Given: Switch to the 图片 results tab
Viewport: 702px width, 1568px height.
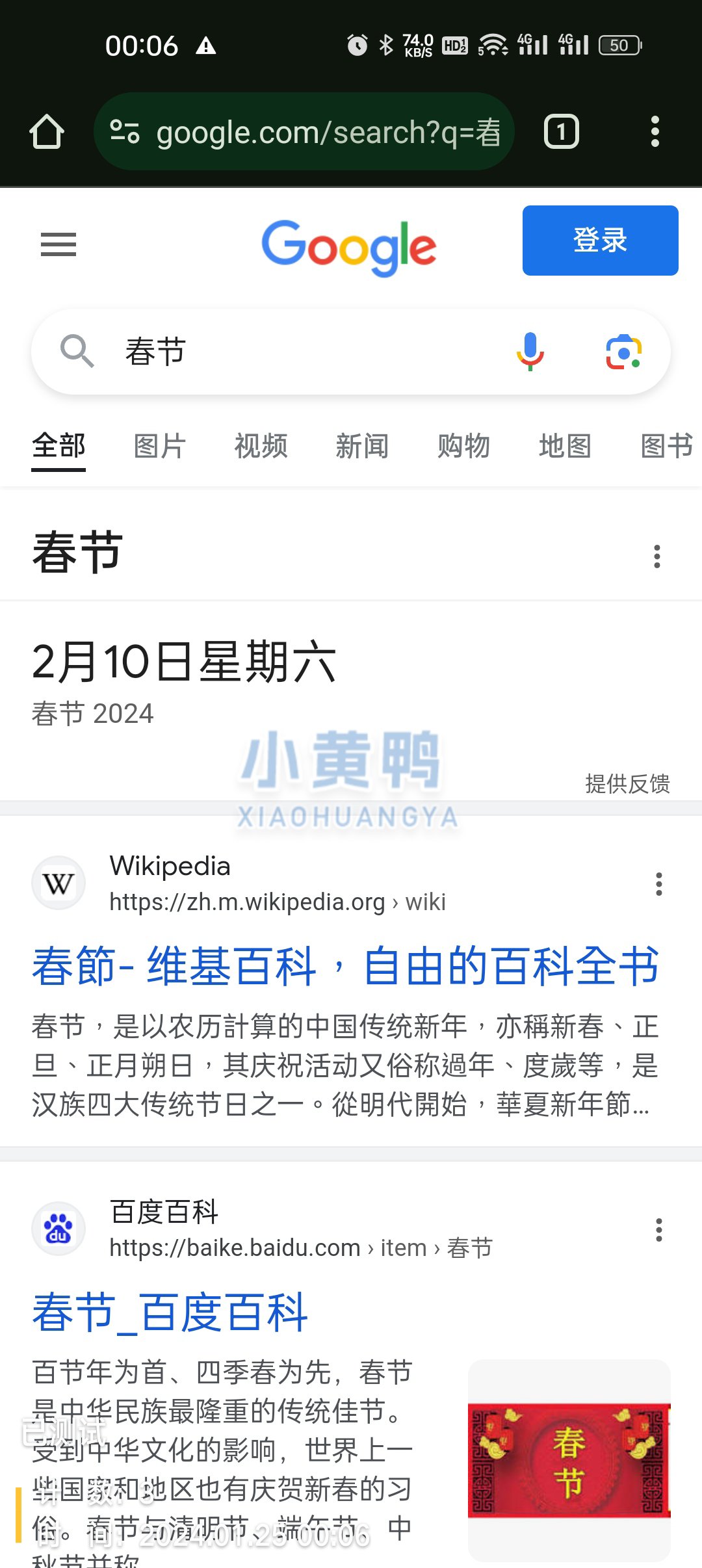Looking at the screenshot, I should click(x=159, y=446).
